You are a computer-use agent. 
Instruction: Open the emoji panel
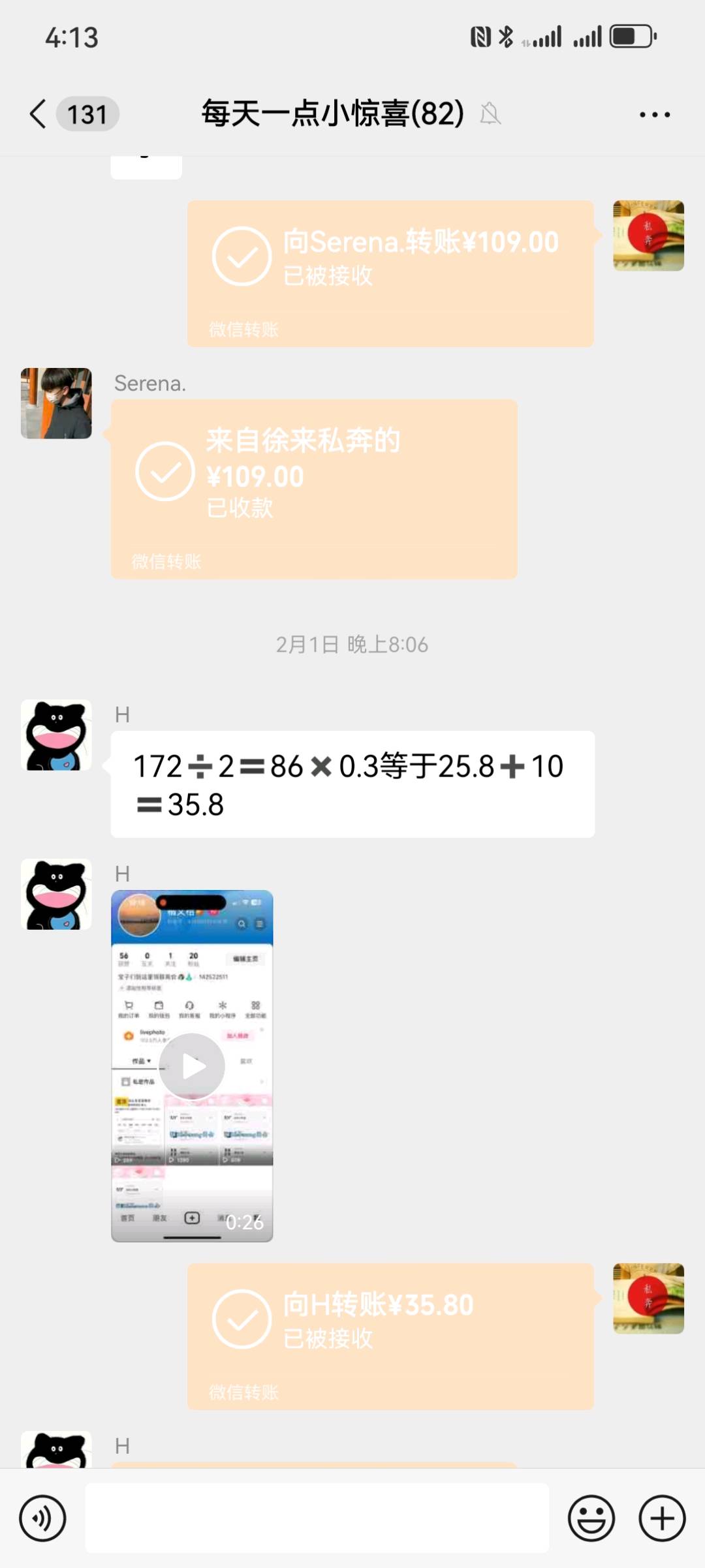591,1518
